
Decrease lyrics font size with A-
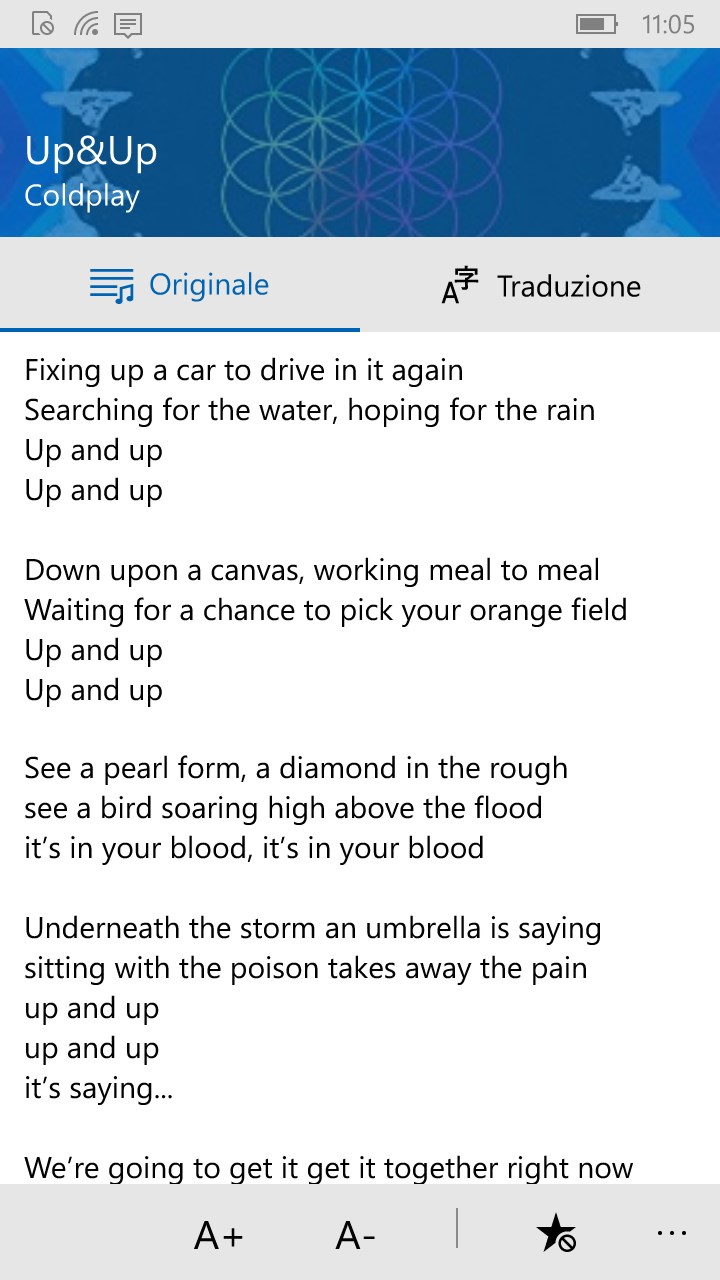coord(356,1236)
